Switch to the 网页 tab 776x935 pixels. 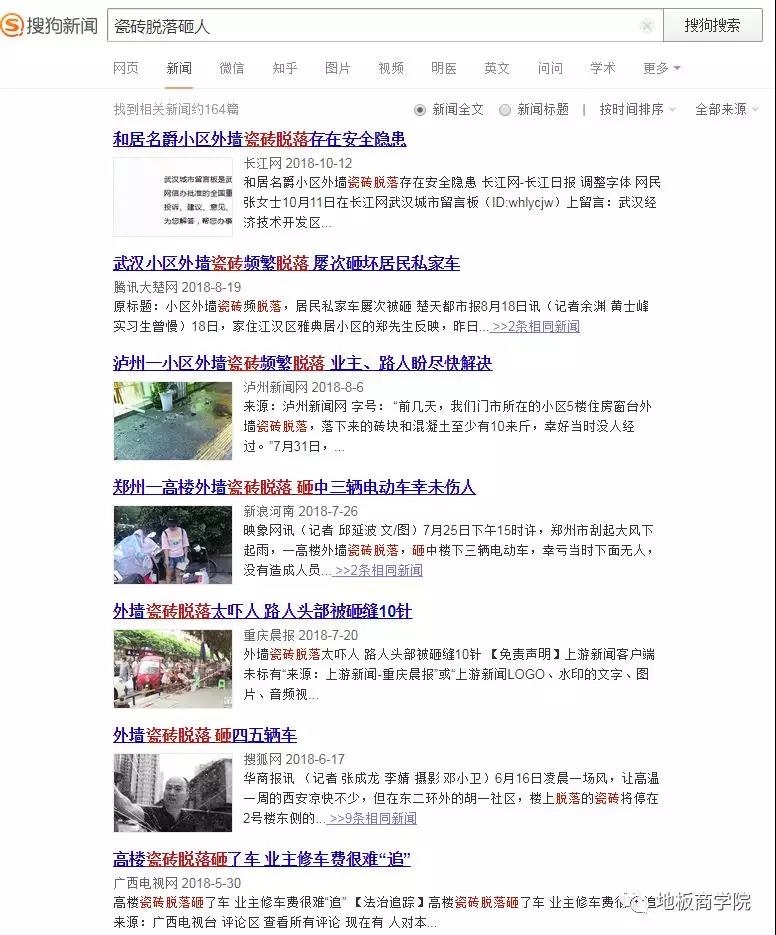(125, 68)
